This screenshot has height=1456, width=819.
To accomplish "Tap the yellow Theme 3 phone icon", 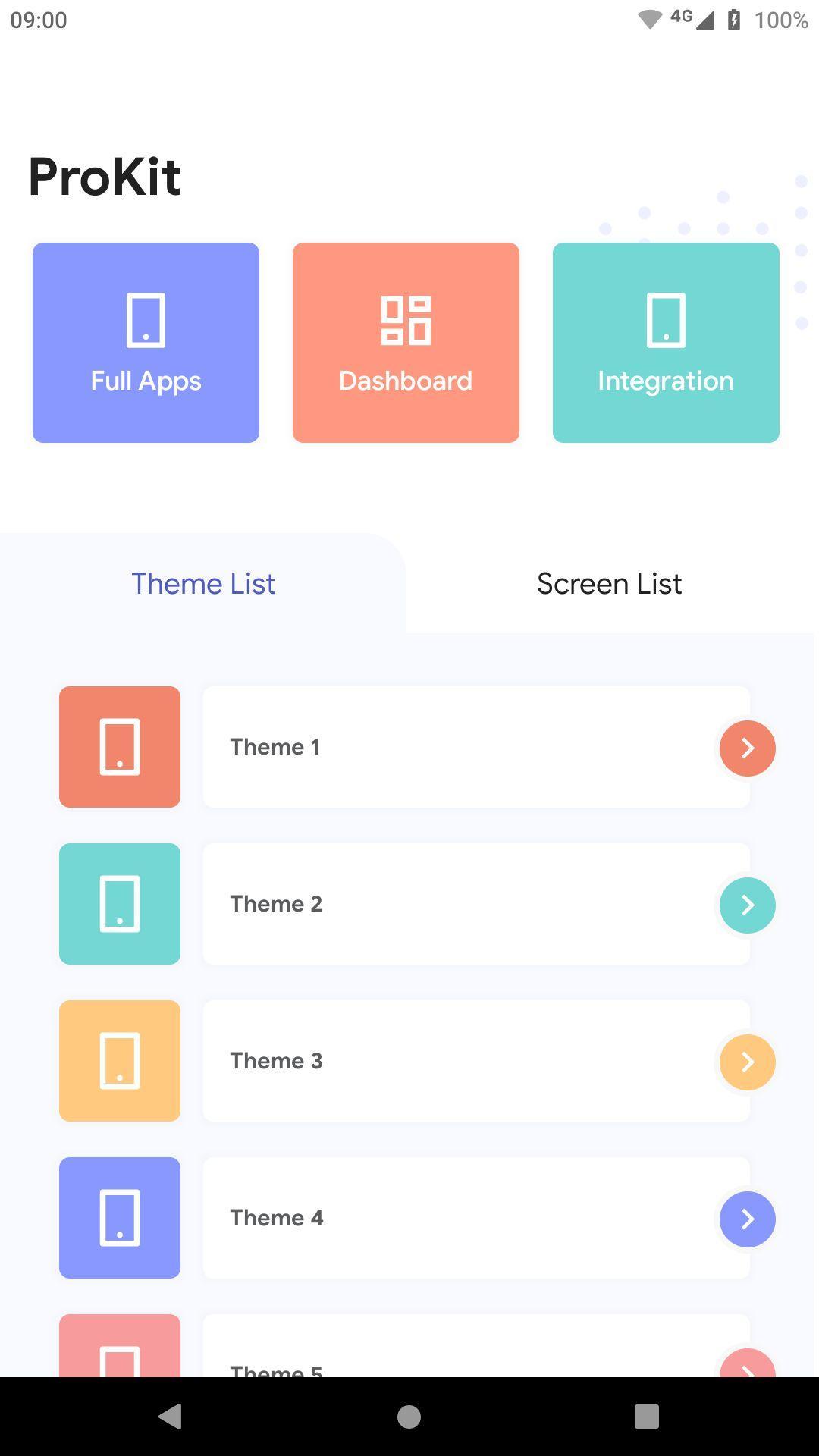I will click(119, 1061).
